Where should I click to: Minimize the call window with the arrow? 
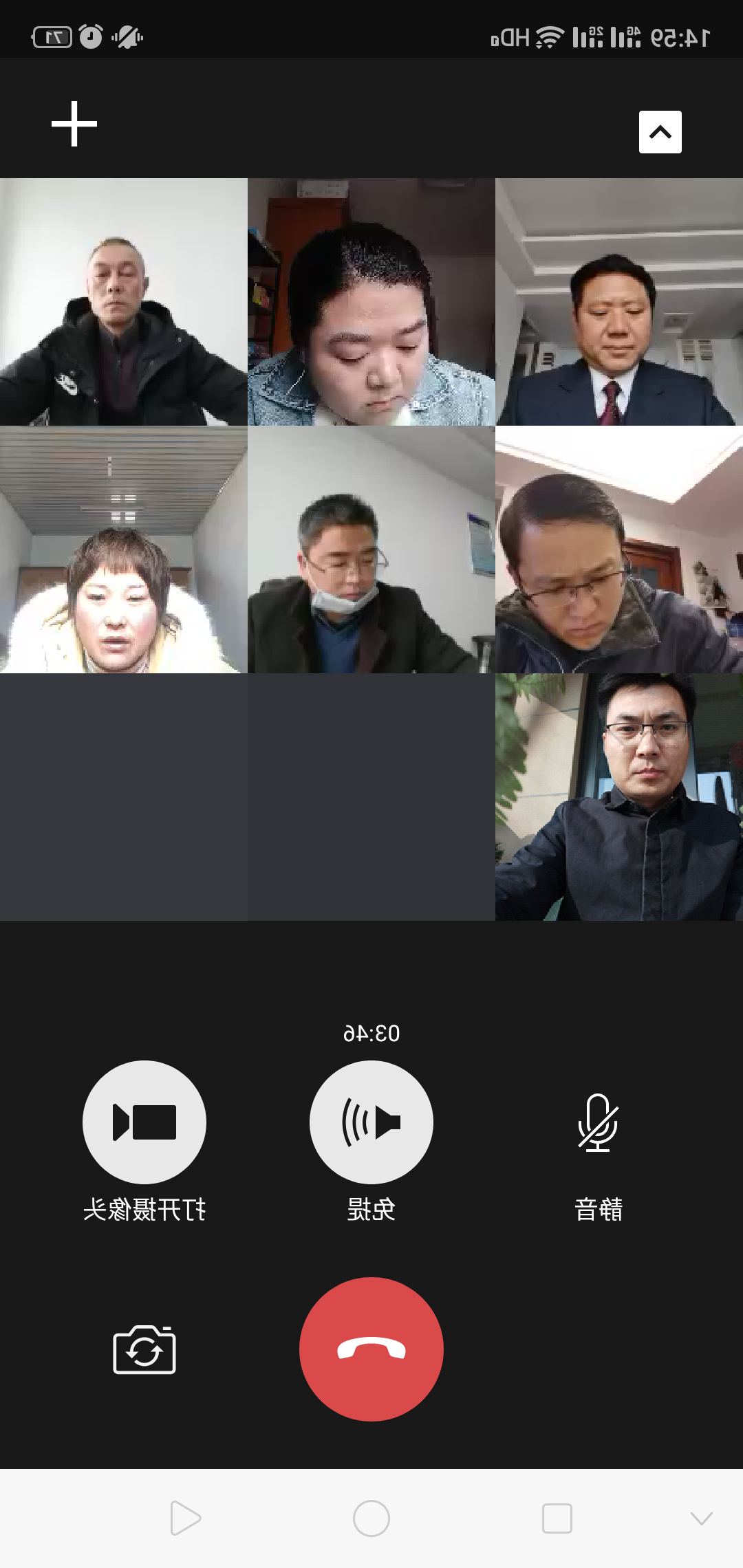(660, 132)
